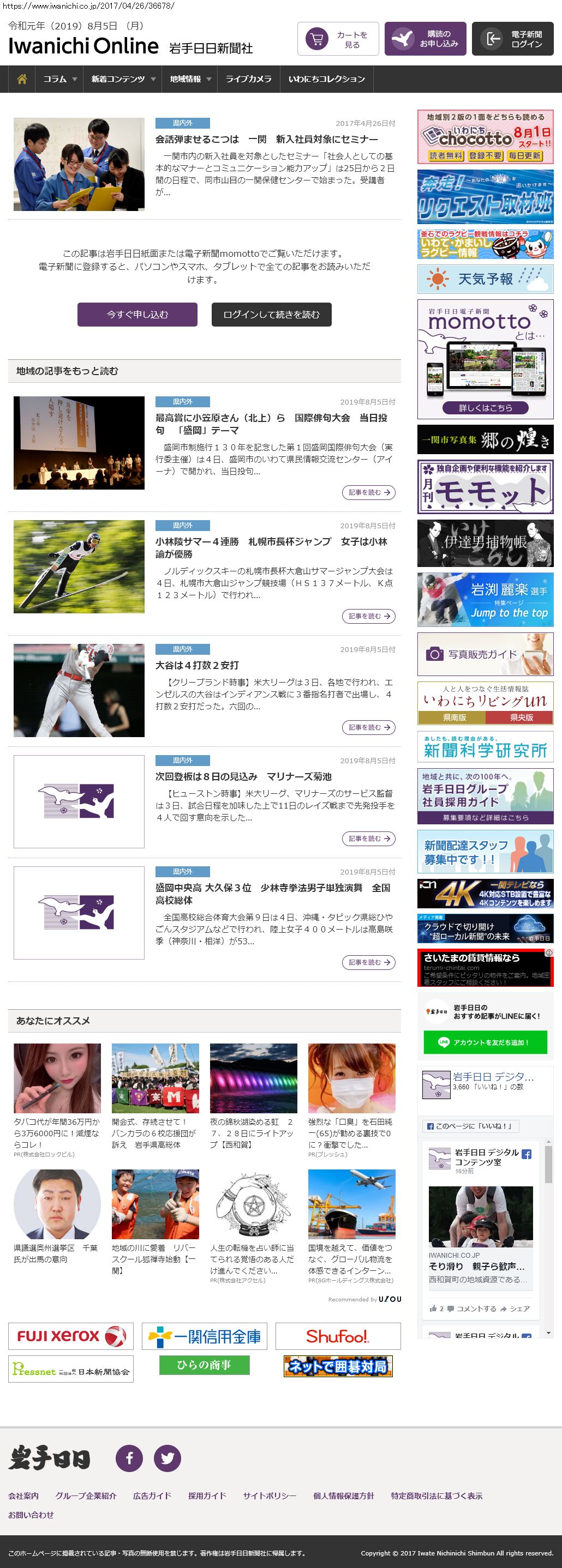Open the Twitter icon in footer

(x=167, y=1458)
